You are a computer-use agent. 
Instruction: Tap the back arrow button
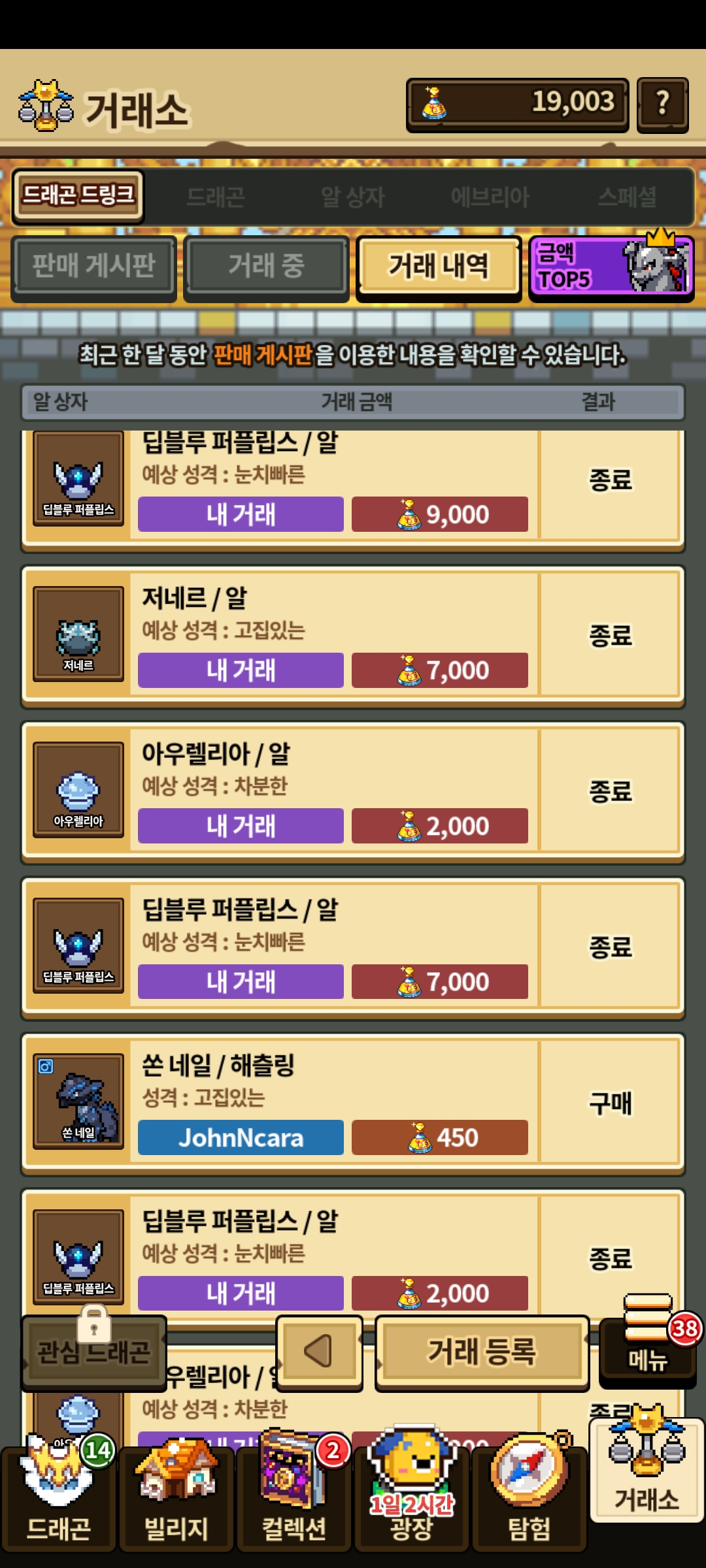(319, 1351)
